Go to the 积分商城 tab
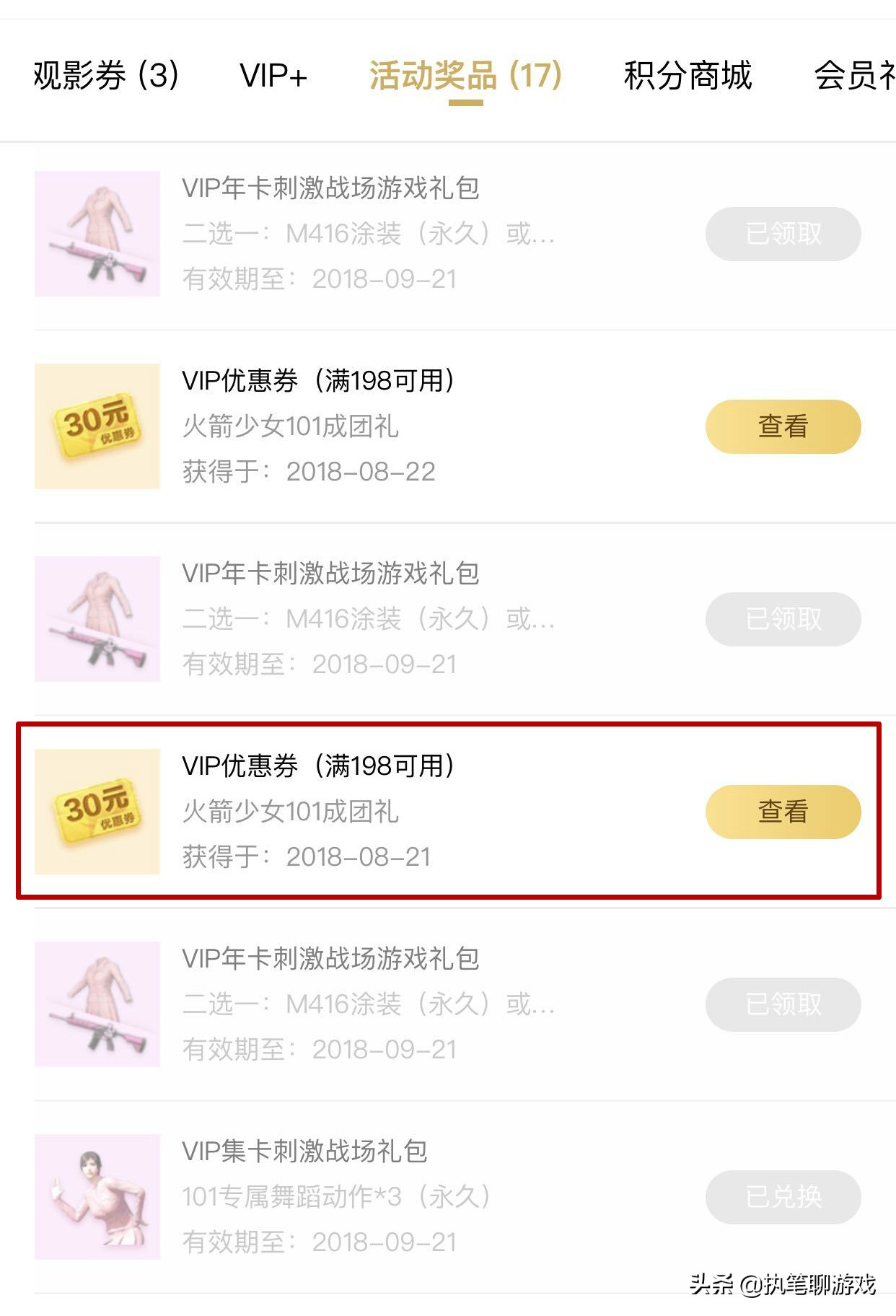Image resolution: width=896 pixels, height=1316 pixels. (688, 75)
